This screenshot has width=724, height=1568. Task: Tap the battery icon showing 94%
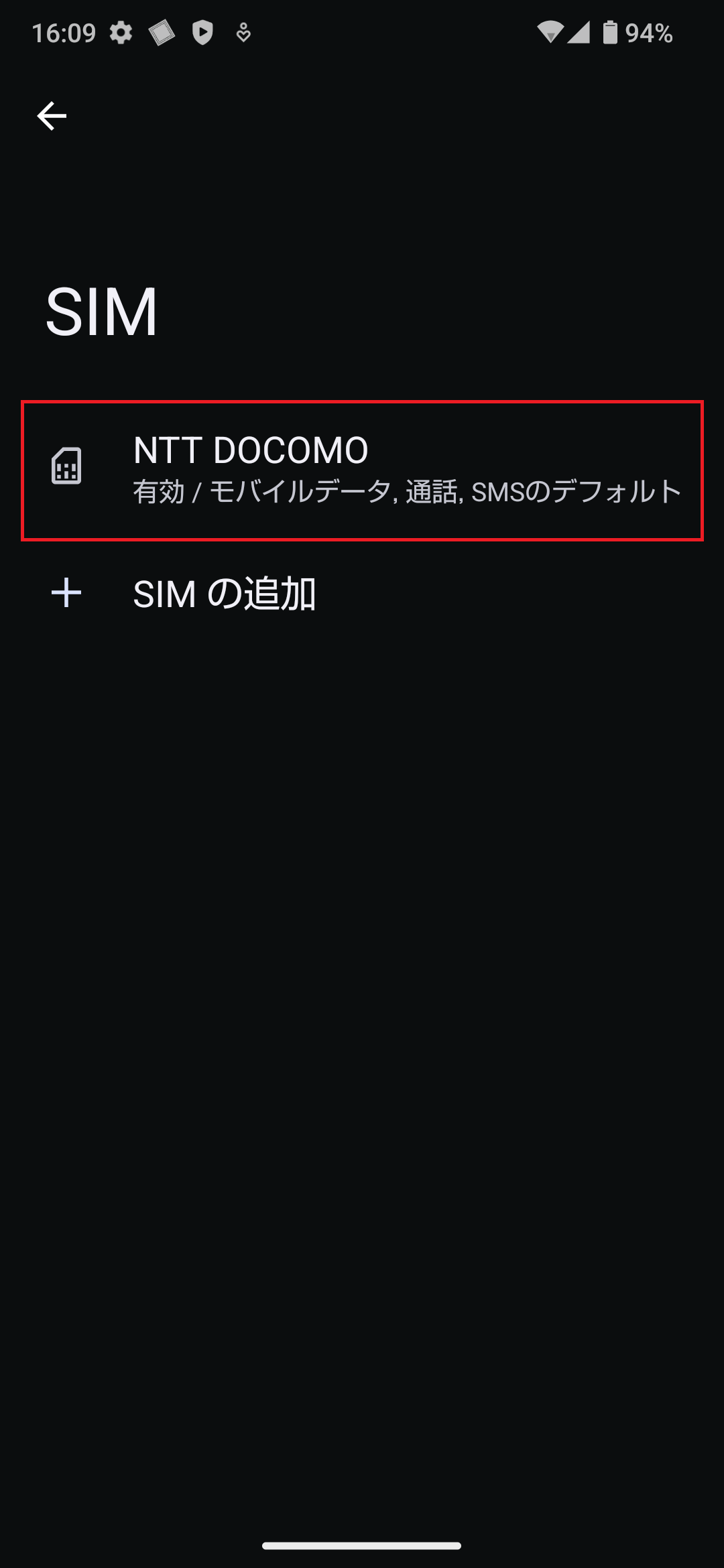point(609,32)
